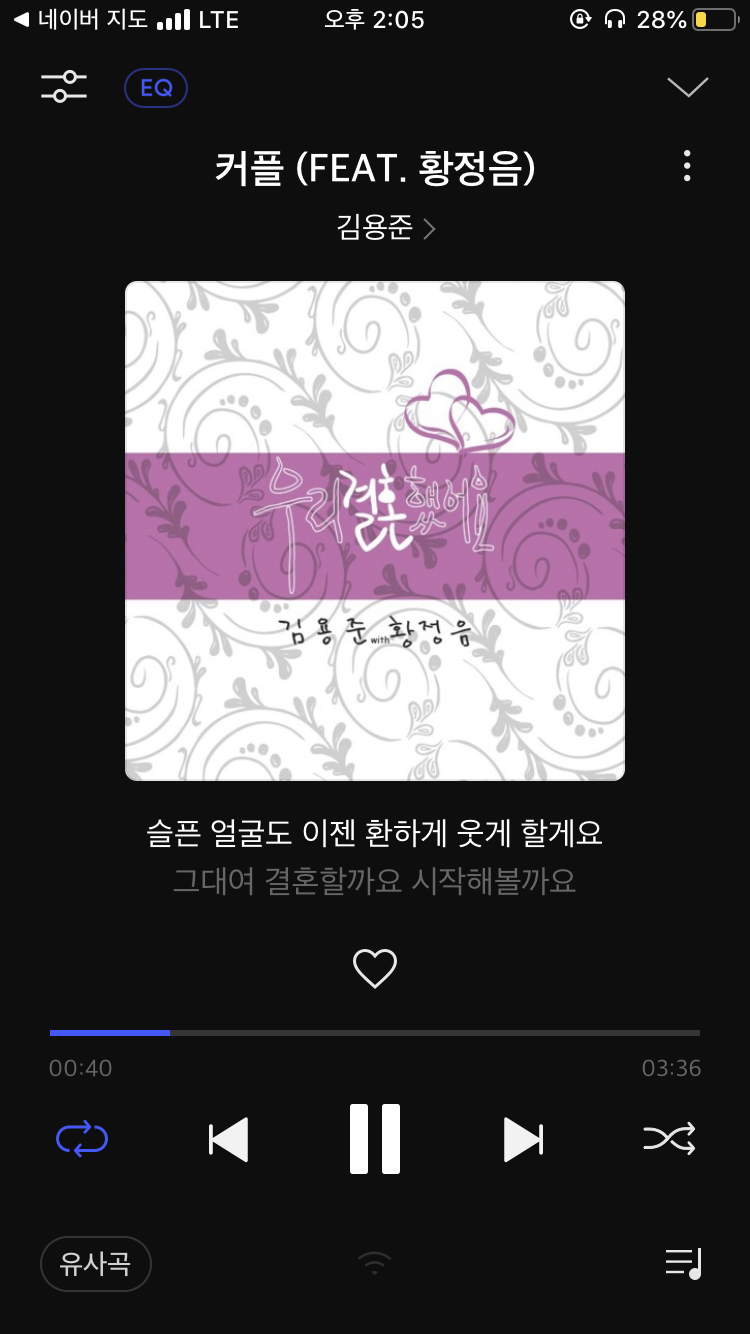This screenshot has width=750, height=1334.
Task: Tap the song title 커플 (FEAT. 황정음)
Action: [375, 168]
